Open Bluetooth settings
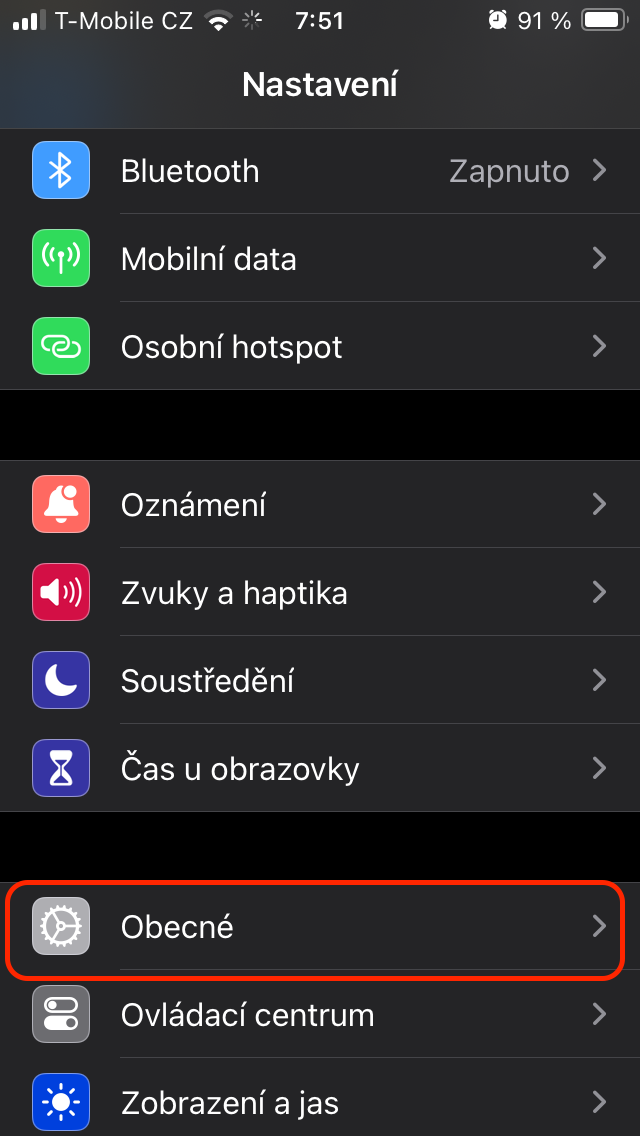The width and height of the screenshot is (640, 1136). [x=320, y=171]
